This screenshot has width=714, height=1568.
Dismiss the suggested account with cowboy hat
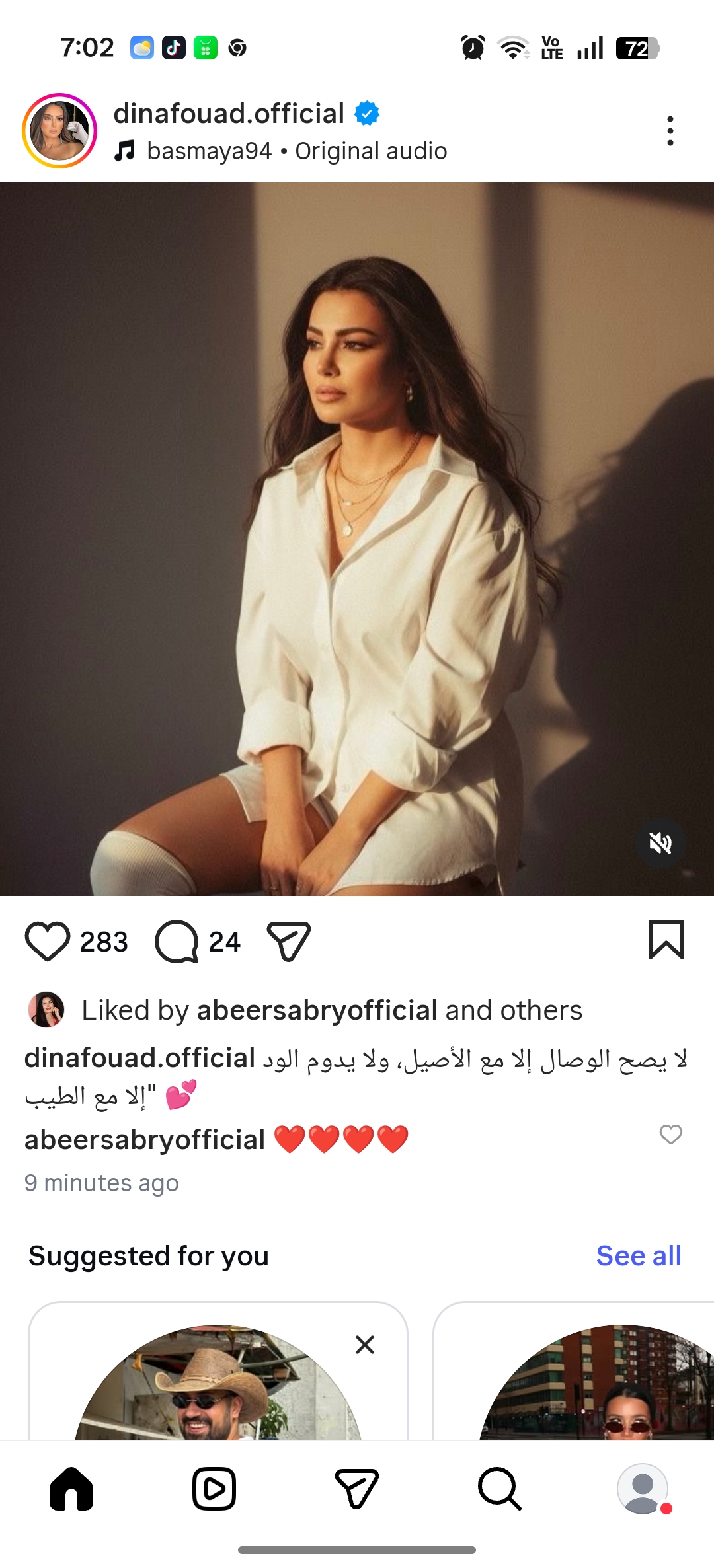point(365,1345)
